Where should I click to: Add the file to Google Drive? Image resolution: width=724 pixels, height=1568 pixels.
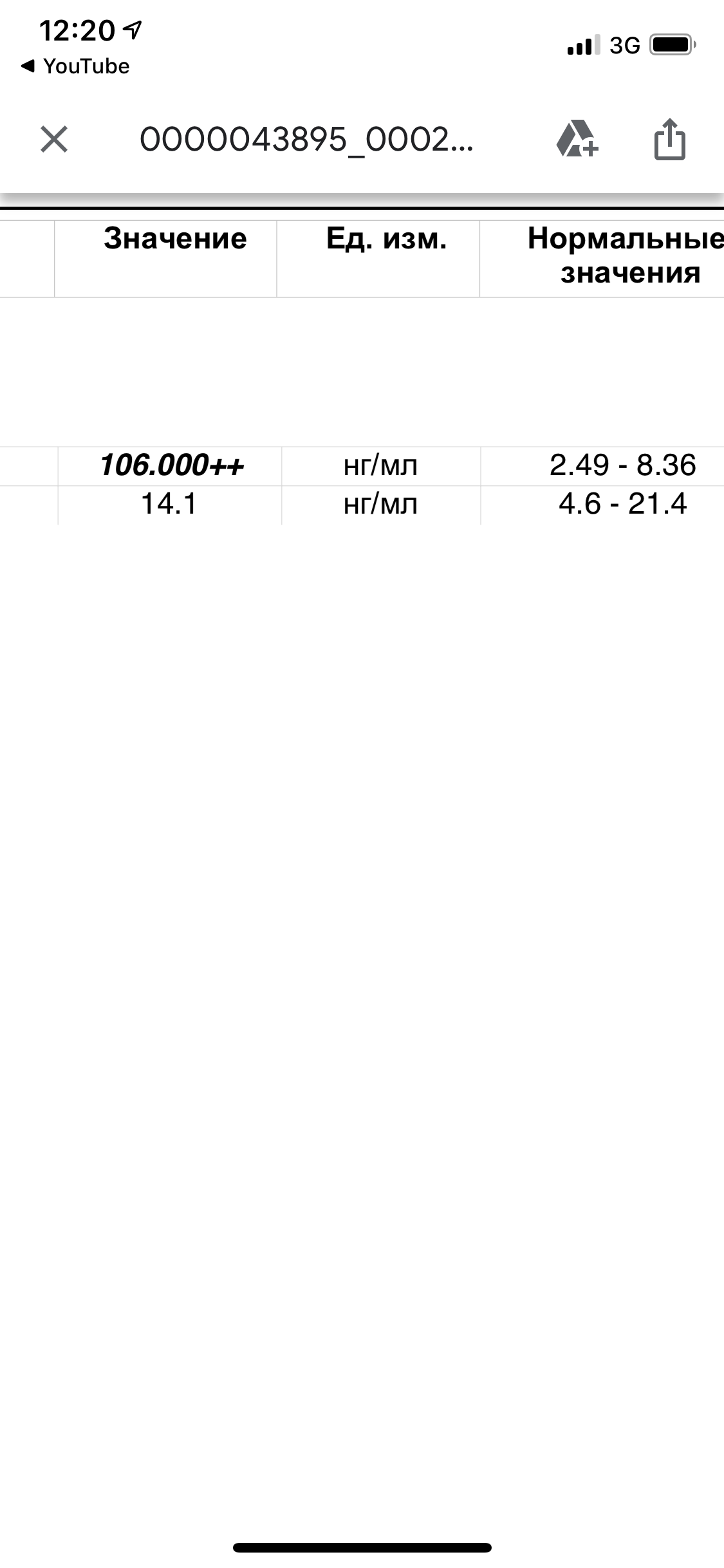coord(577,139)
